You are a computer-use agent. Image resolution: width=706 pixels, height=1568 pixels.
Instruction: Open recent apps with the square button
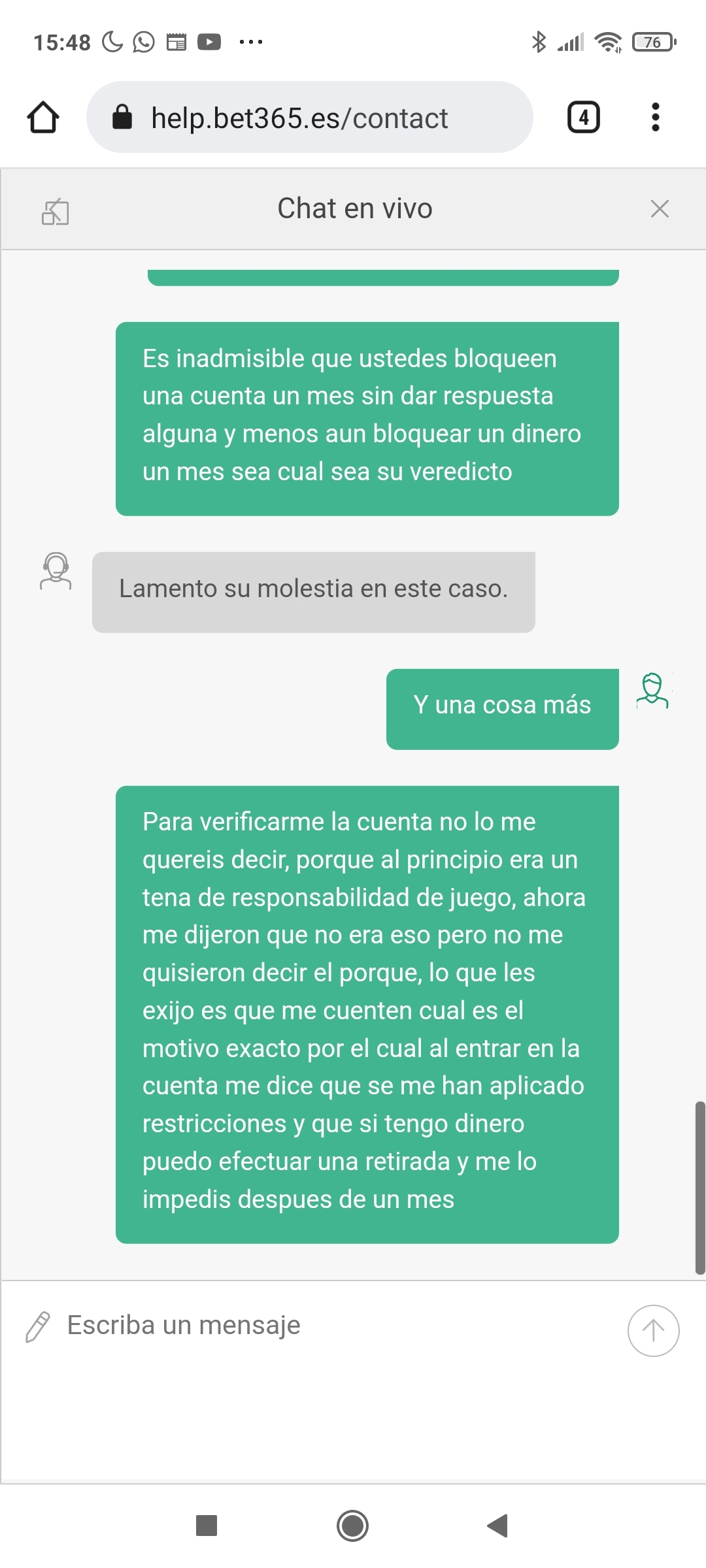point(207,1526)
